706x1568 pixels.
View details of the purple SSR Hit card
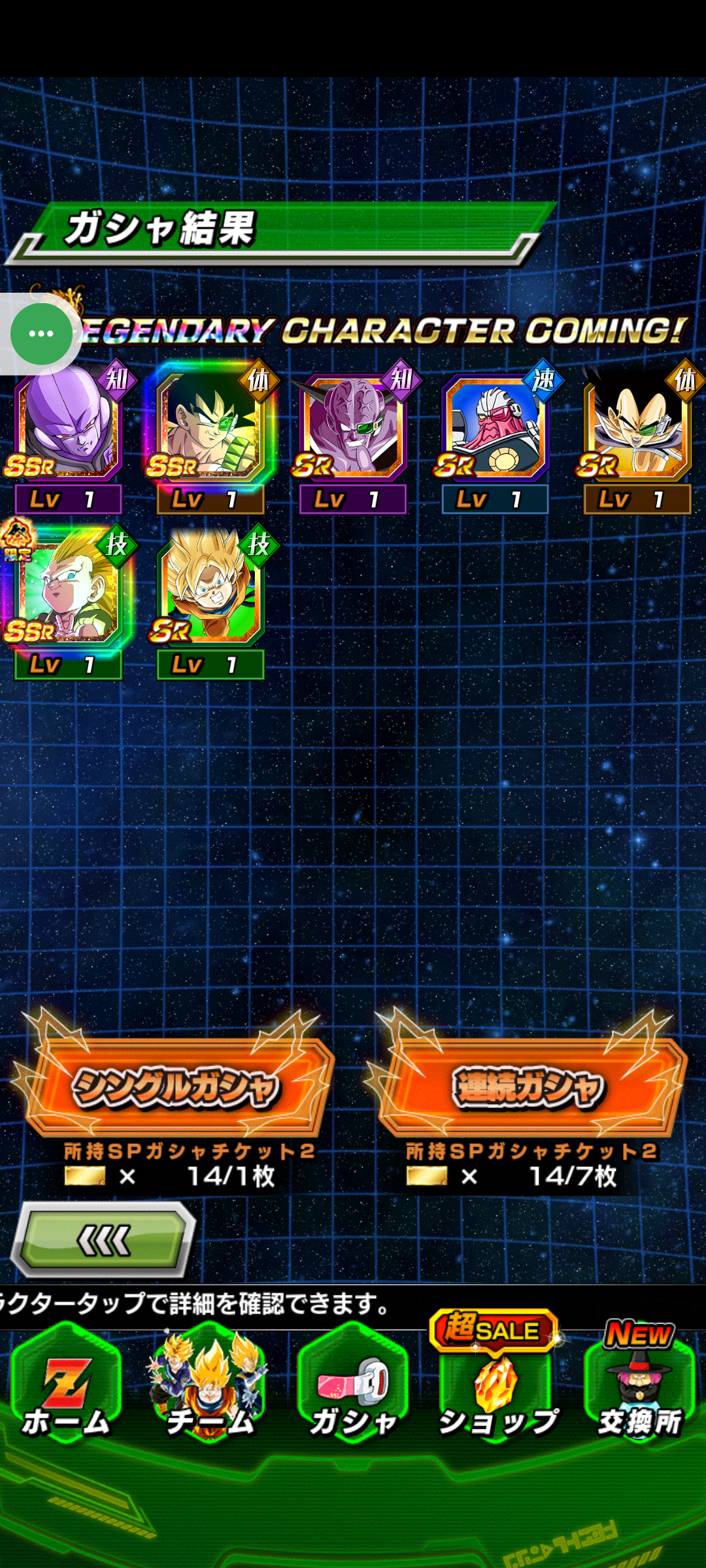(x=68, y=436)
